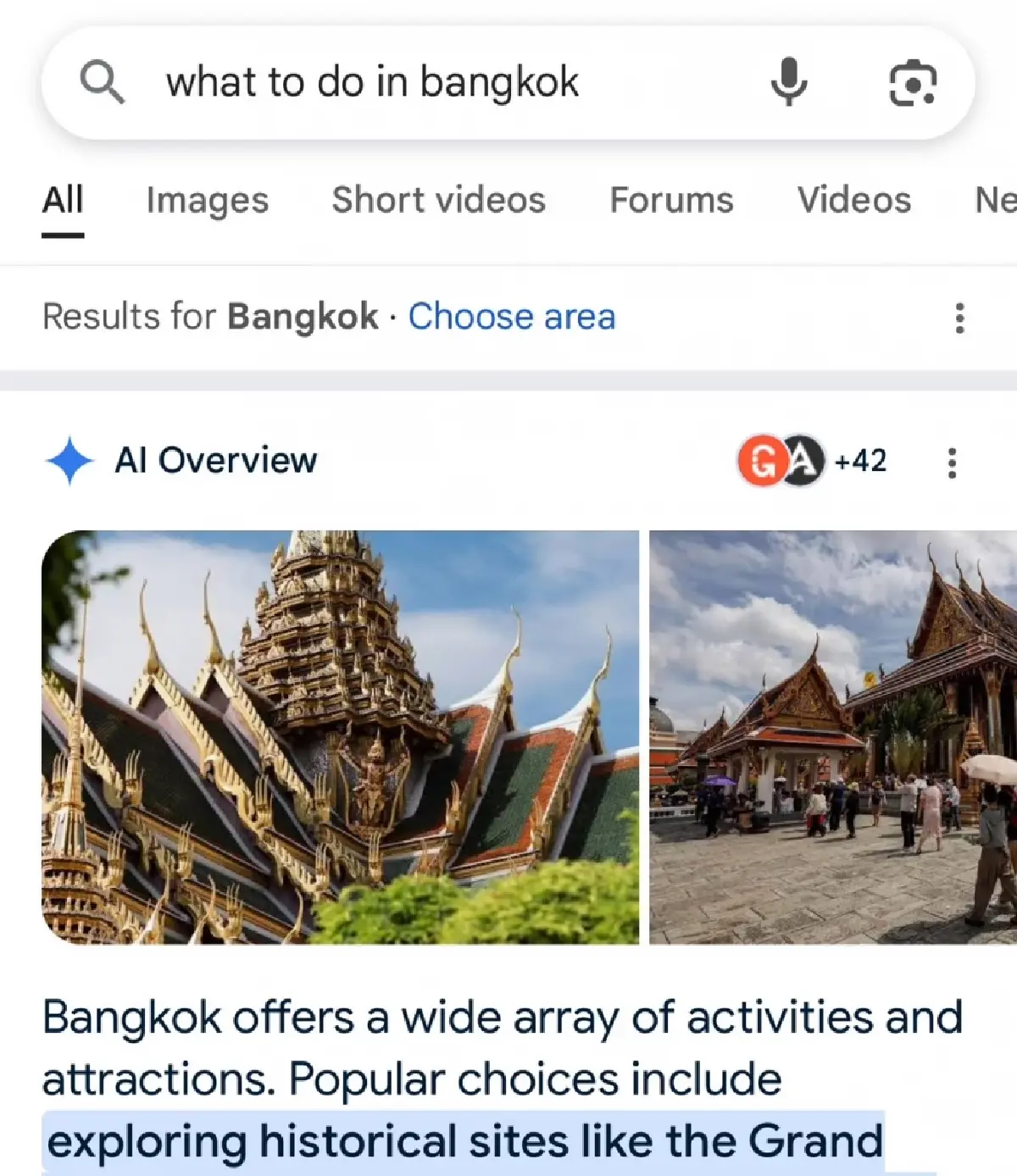
Task: Select the All results tab
Action: point(62,200)
